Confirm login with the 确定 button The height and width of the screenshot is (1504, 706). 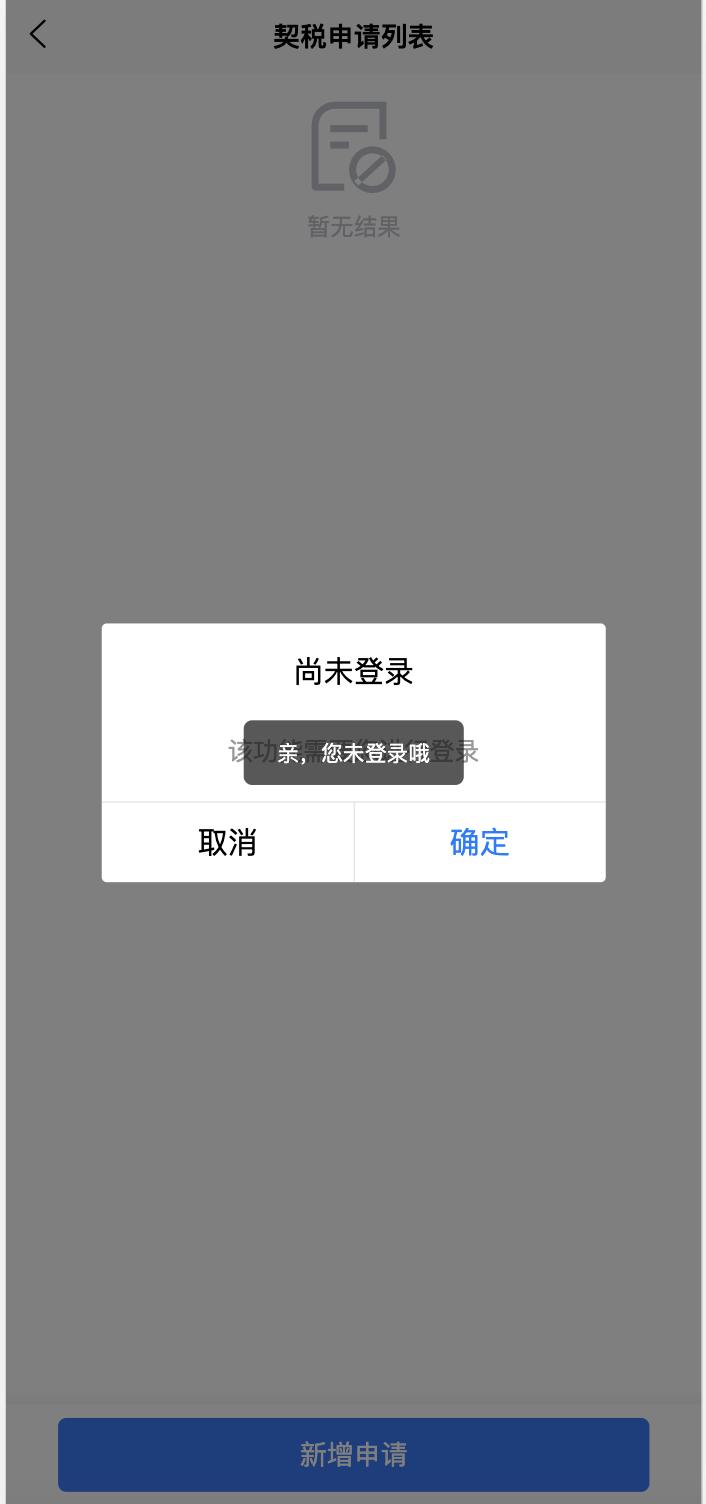[480, 842]
